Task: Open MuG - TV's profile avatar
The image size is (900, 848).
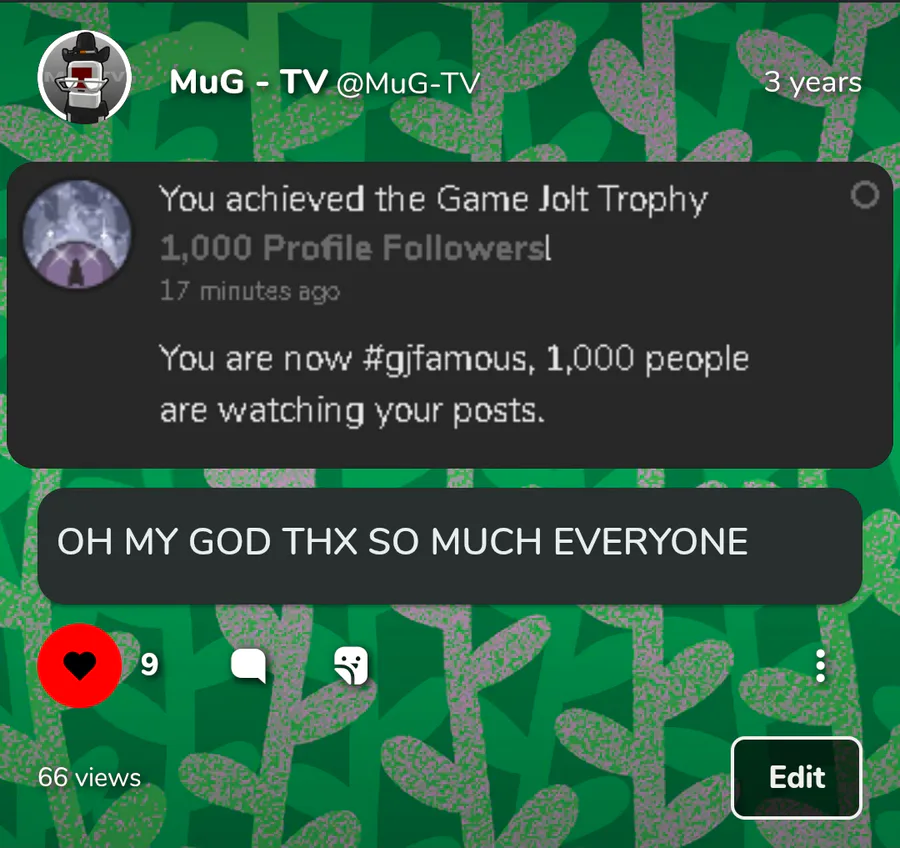Action: 86,78
